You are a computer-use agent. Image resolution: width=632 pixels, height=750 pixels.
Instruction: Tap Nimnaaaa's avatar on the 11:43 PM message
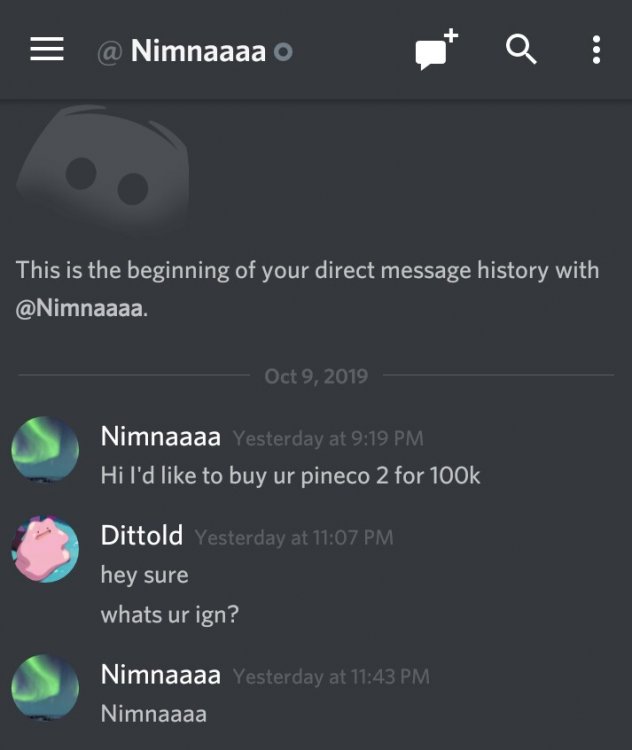(x=45, y=688)
